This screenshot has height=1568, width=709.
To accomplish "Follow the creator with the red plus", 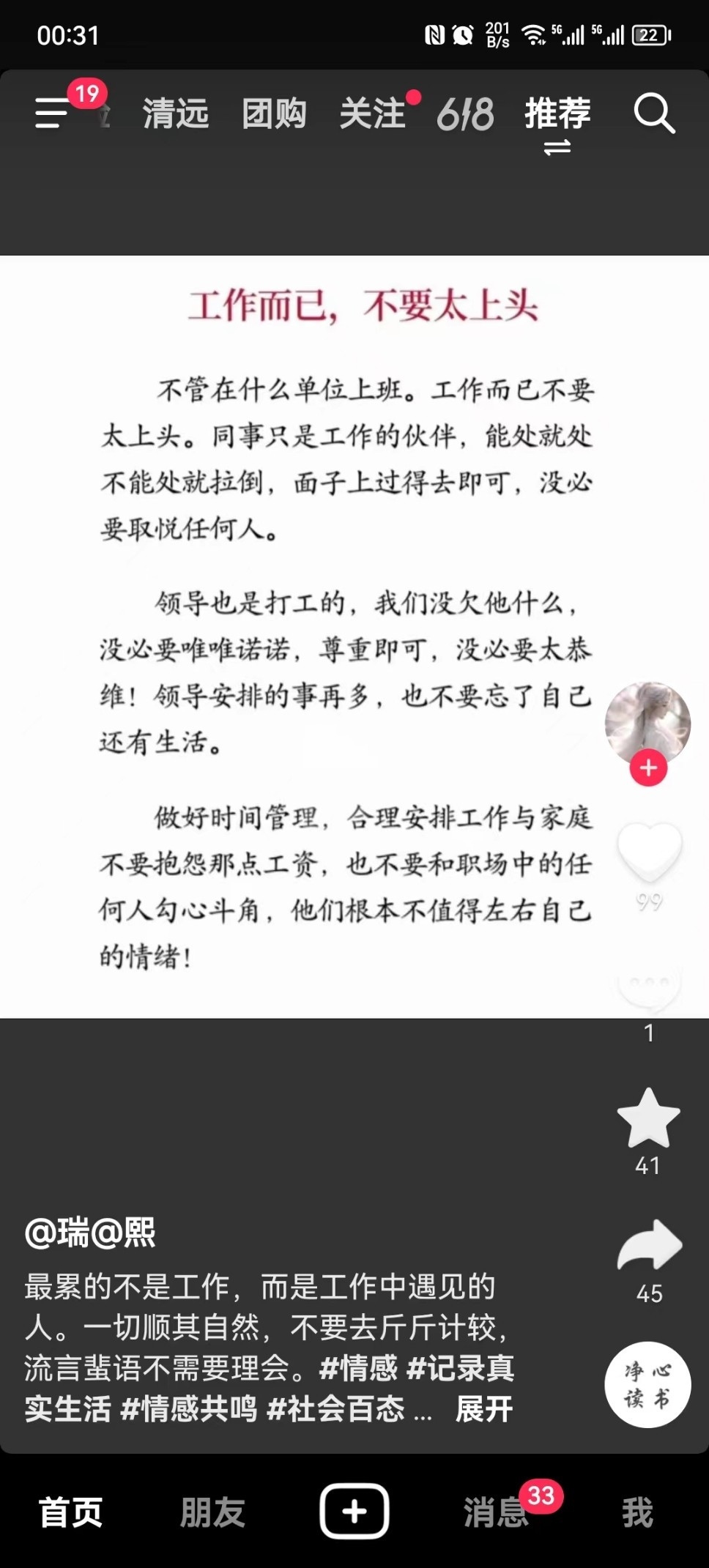I will click(x=648, y=768).
